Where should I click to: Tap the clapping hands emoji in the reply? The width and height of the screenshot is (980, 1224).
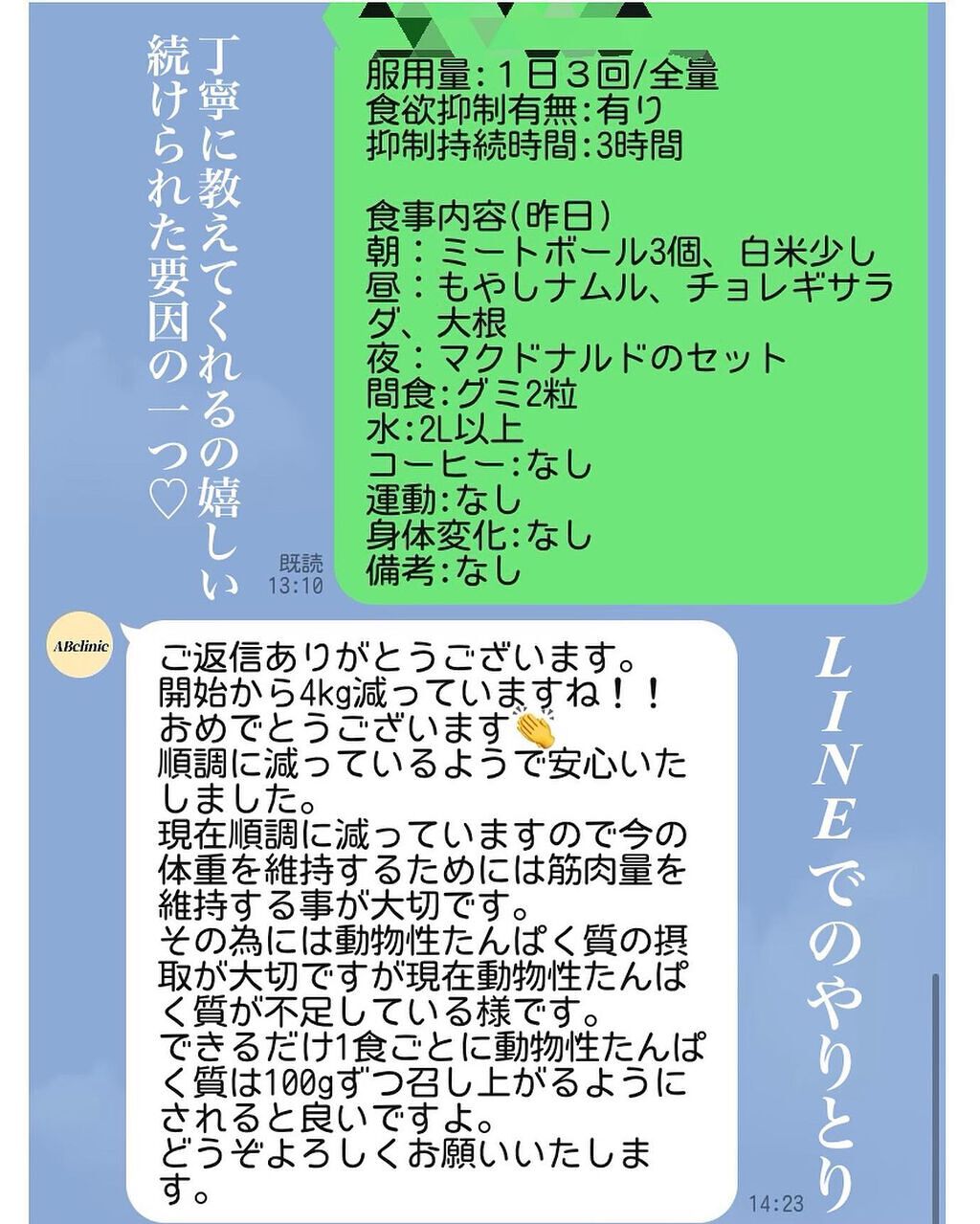pos(533,728)
